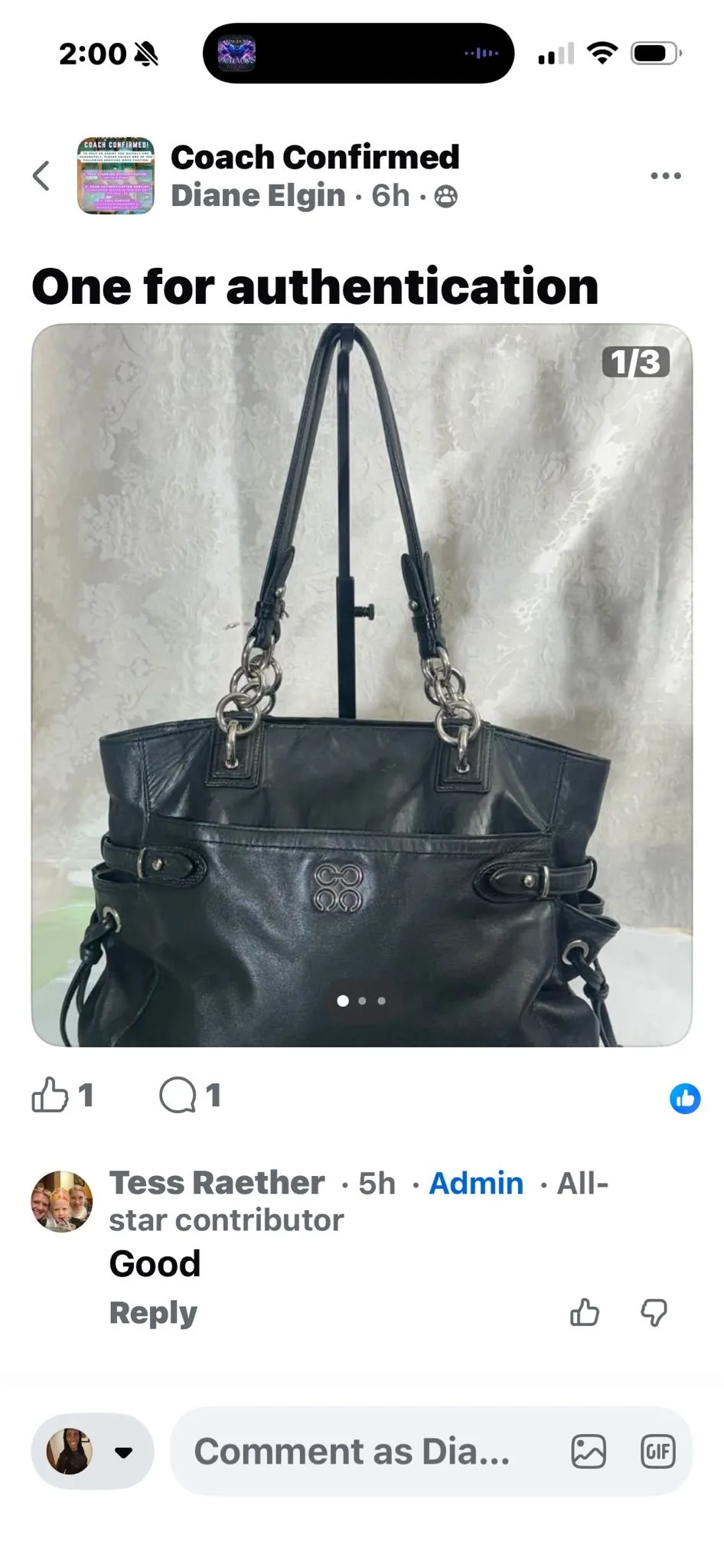Add a GIF to the comment
The image size is (724, 1568).
pyautogui.click(x=657, y=1452)
